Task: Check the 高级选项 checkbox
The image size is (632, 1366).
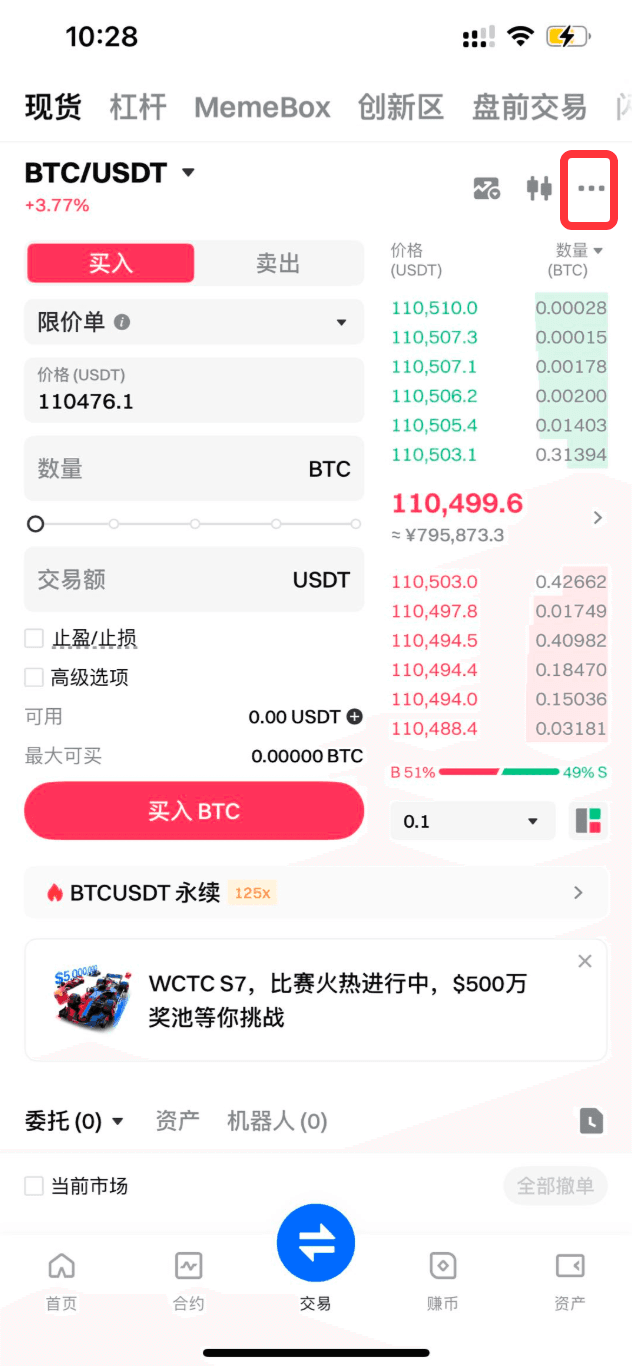Action: click(35, 677)
